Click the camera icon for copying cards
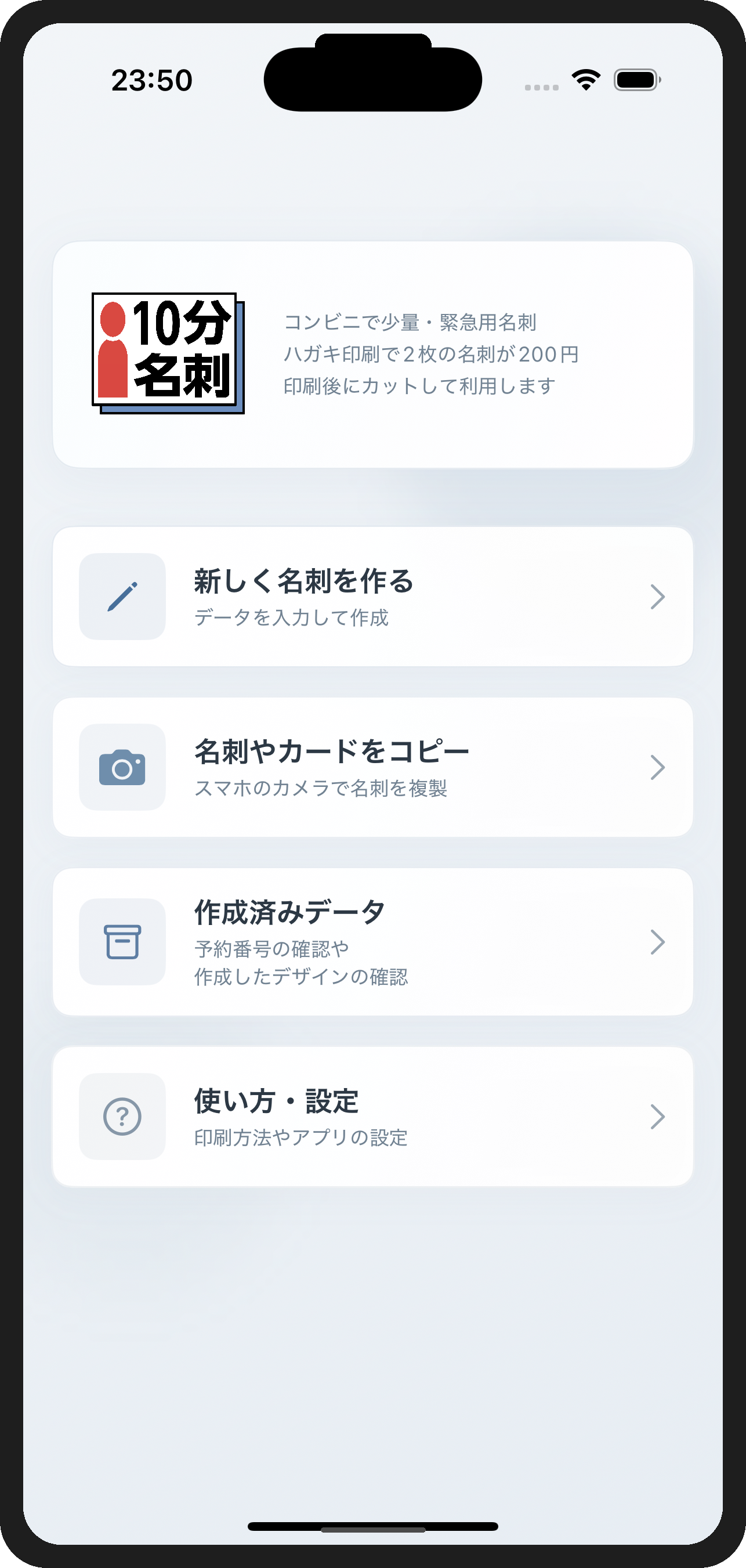This screenshot has height=1568, width=746. point(123,768)
